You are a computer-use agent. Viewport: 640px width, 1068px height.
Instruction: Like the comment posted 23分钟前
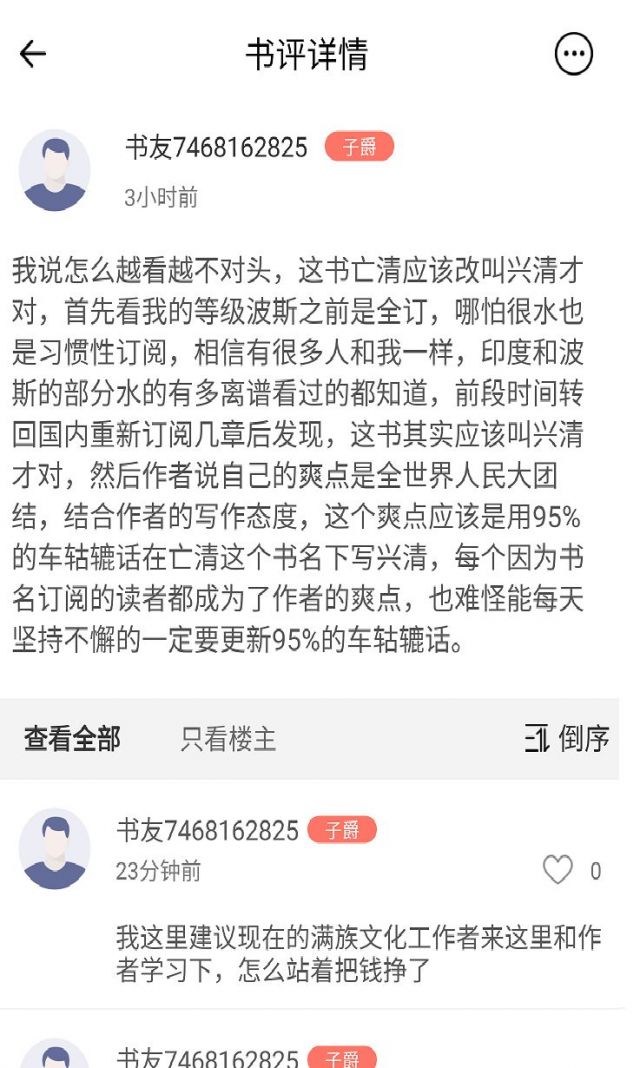(558, 870)
